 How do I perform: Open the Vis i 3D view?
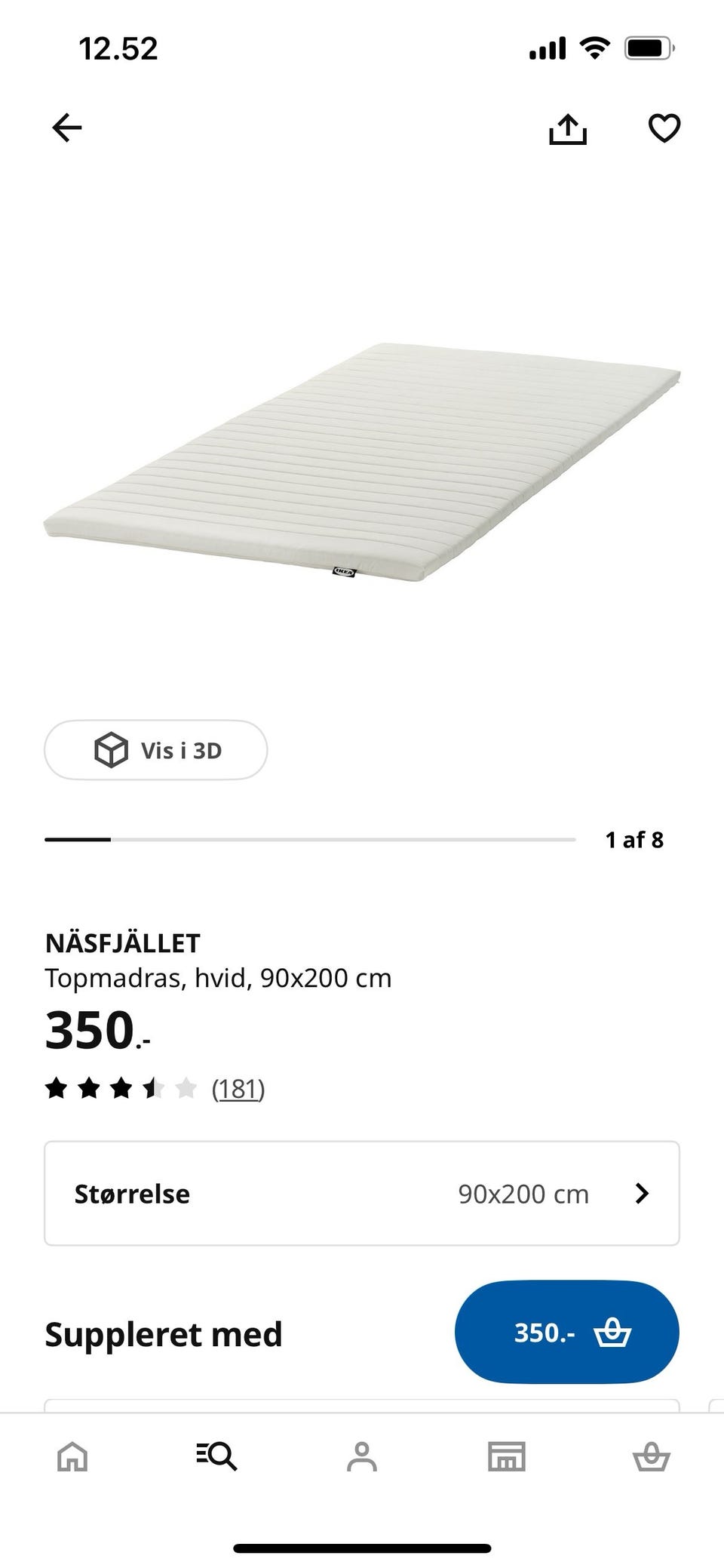tap(156, 750)
